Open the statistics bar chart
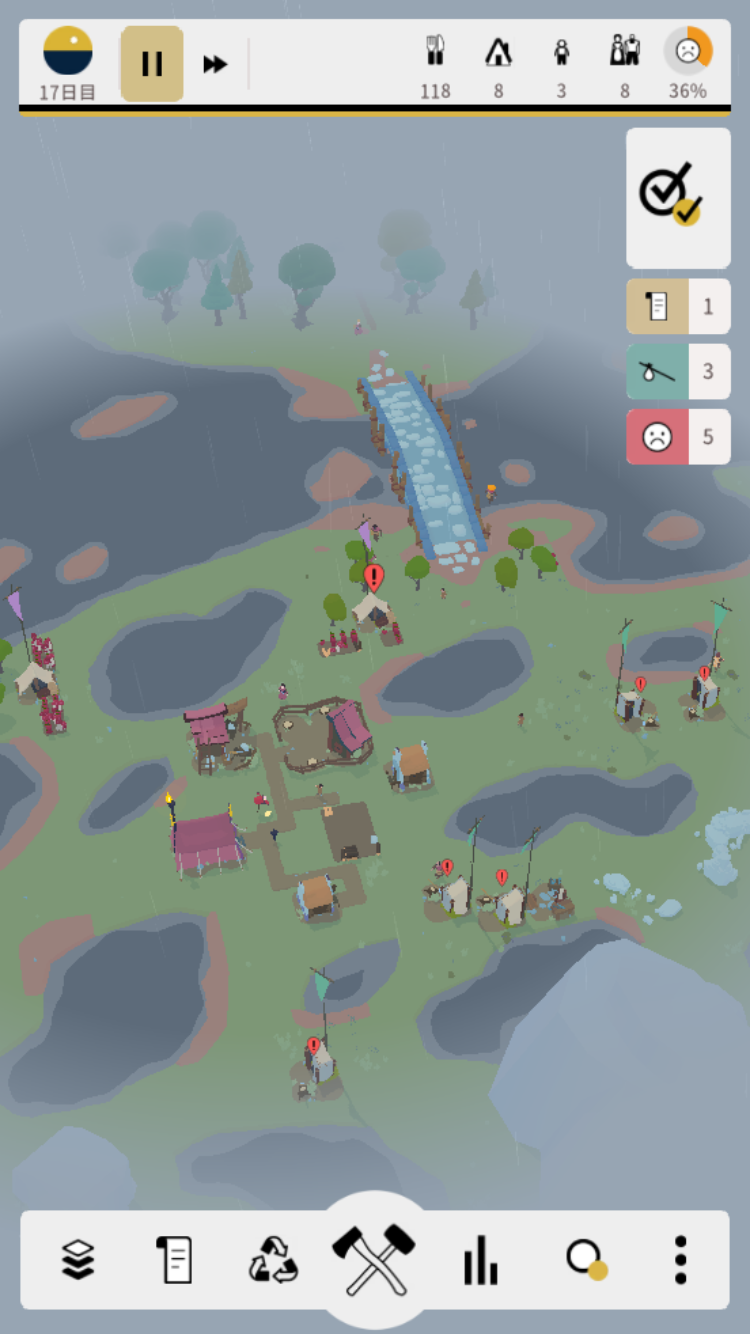 tap(480, 1259)
